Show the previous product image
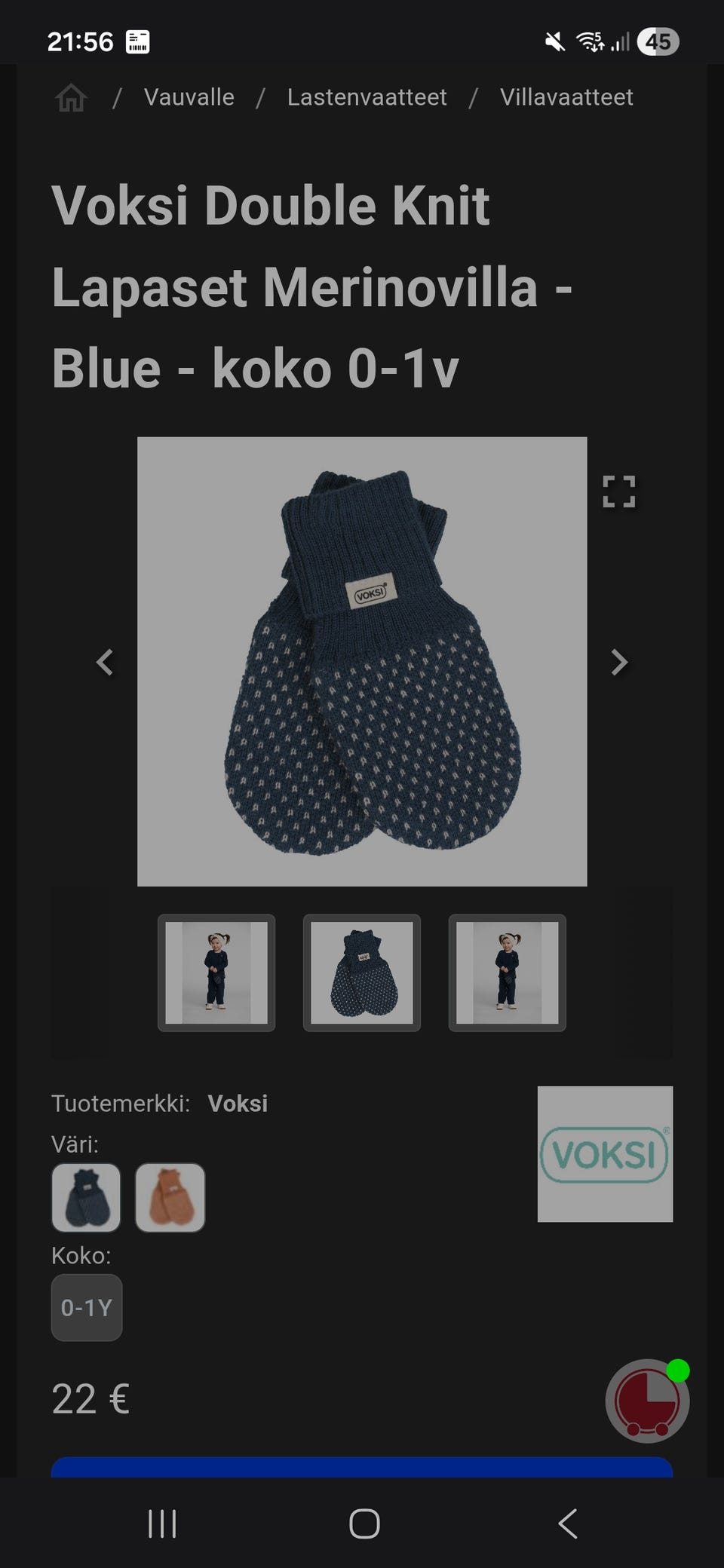The image size is (724, 1568). [x=105, y=662]
